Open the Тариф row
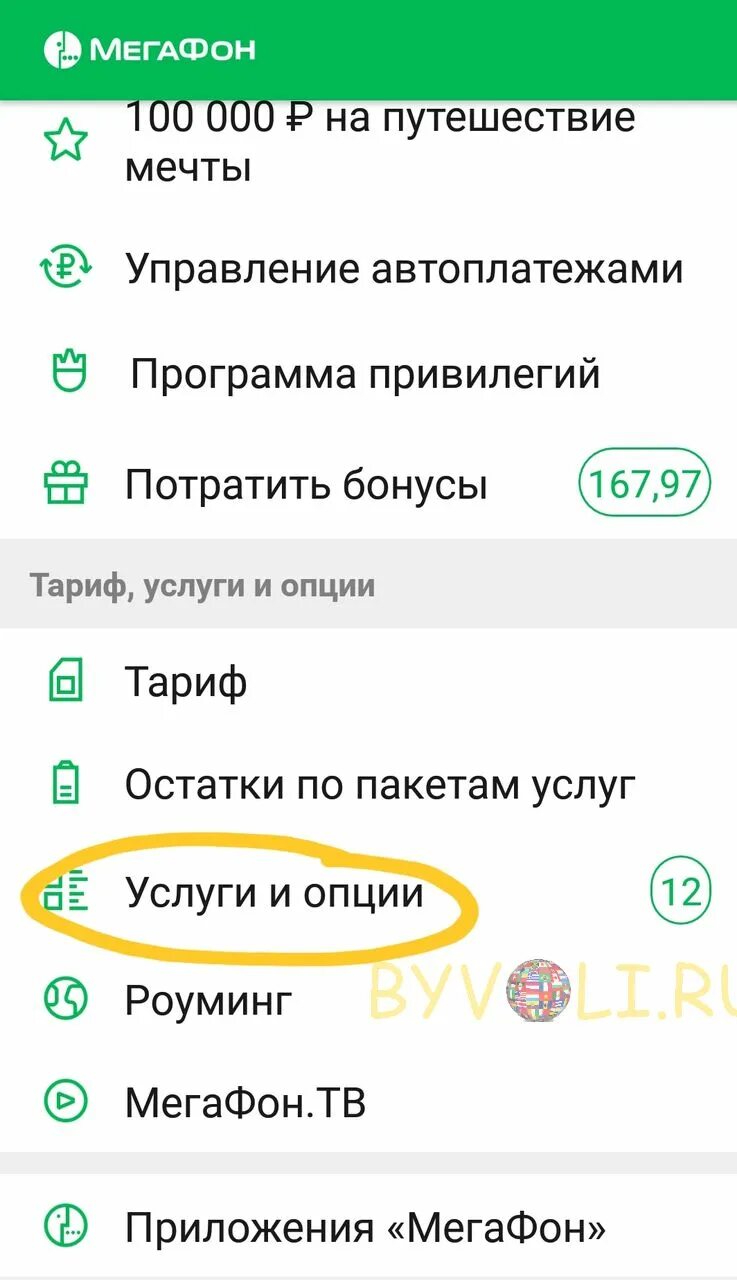Screen dimensions: 737x1280 click(x=368, y=682)
